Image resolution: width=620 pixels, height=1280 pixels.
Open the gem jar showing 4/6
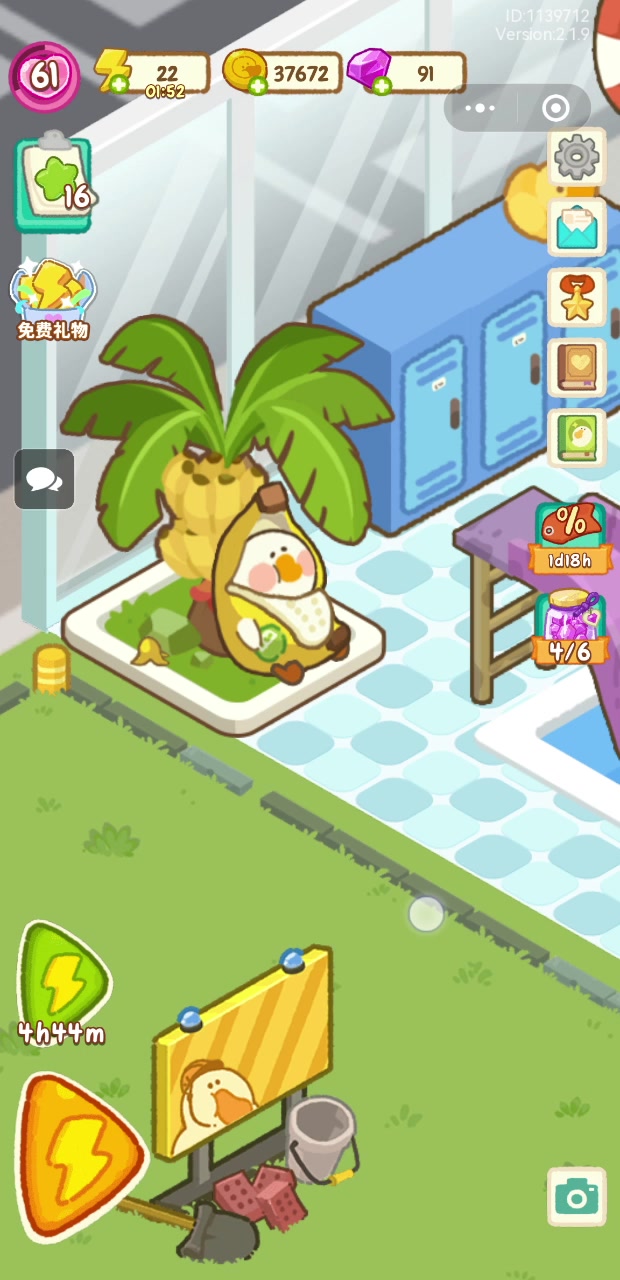(x=571, y=628)
